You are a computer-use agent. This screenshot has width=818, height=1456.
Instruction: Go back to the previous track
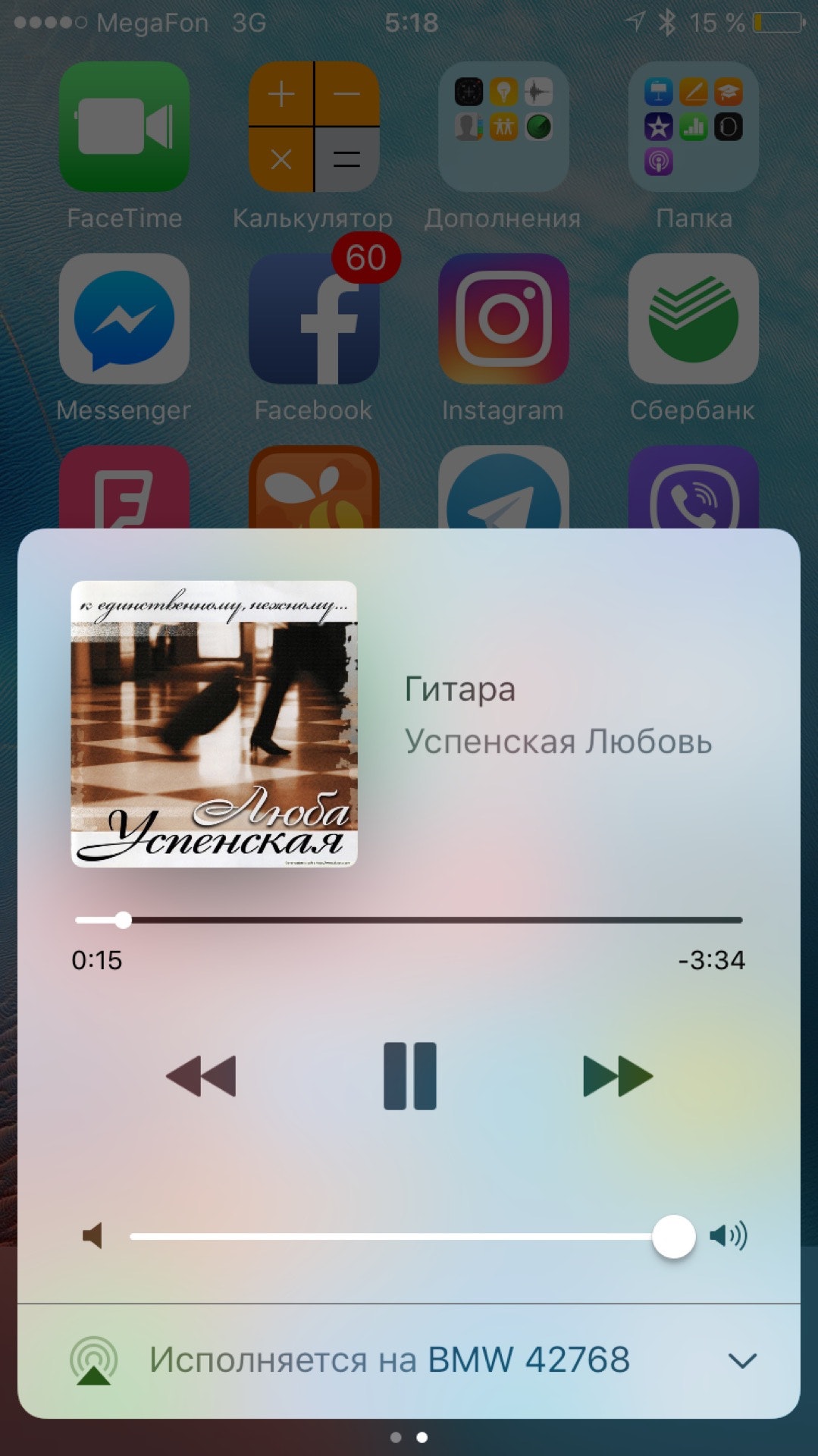tap(201, 1075)
